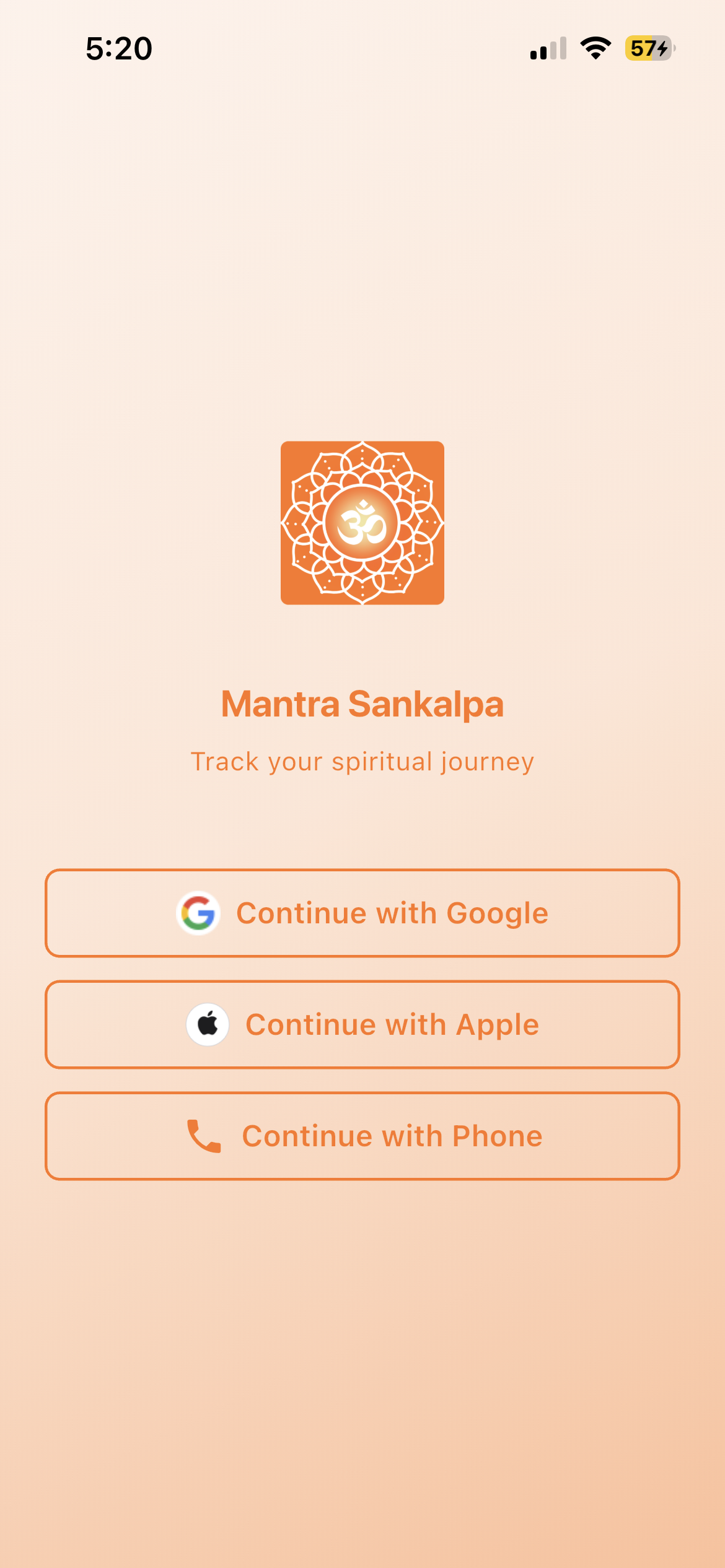This screenshot has height=1568, width=725.
Task: Tap the Om symbol inside the mandala
Action: [362, 523]
